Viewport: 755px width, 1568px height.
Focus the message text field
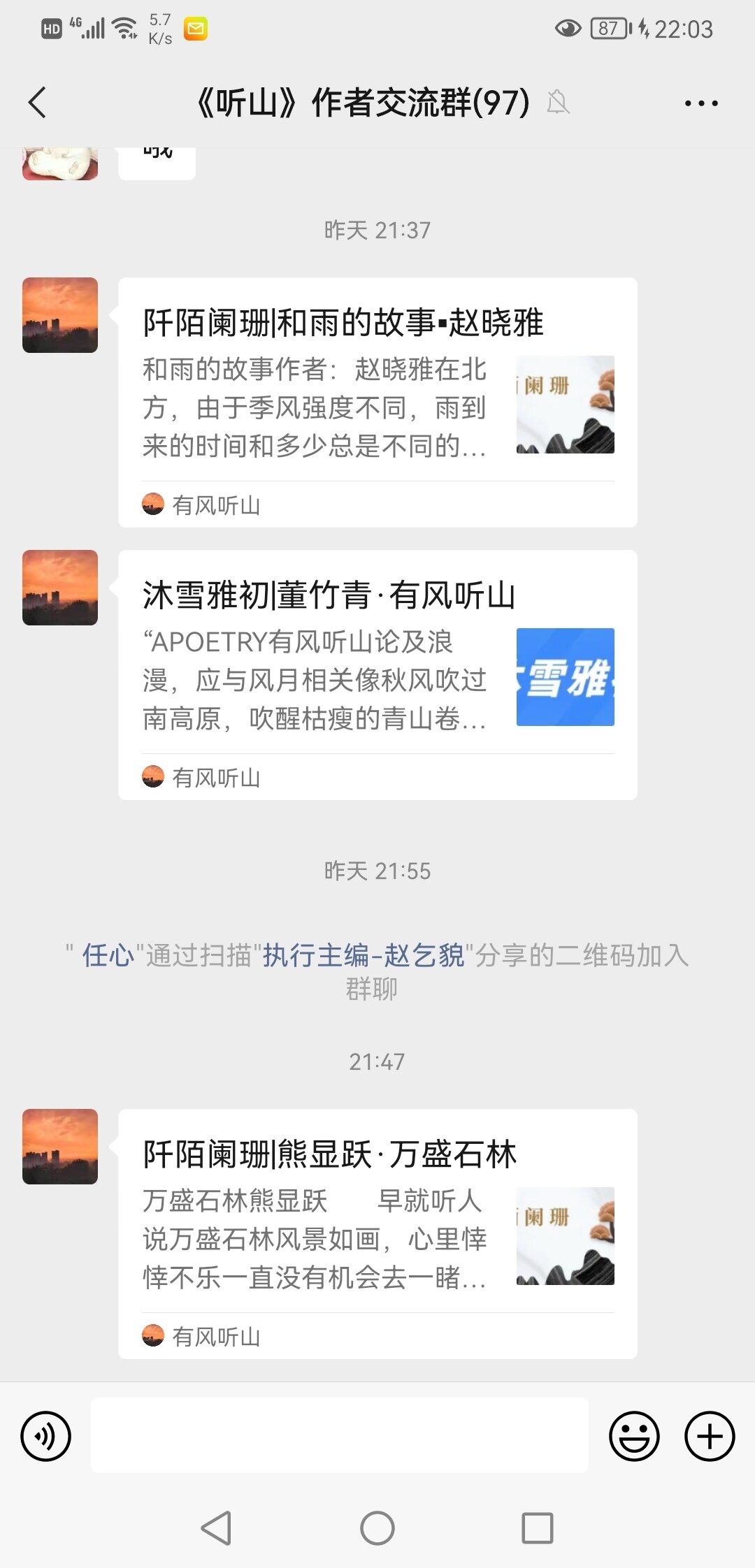[x=340, y=1435]
